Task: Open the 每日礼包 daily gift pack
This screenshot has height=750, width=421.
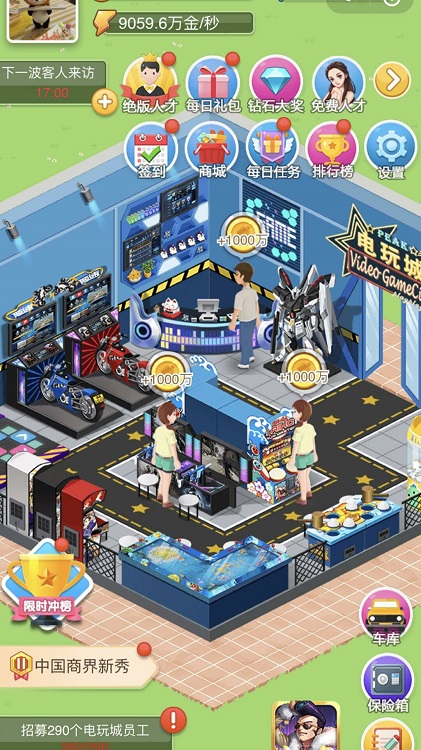Action: point(213,85)
